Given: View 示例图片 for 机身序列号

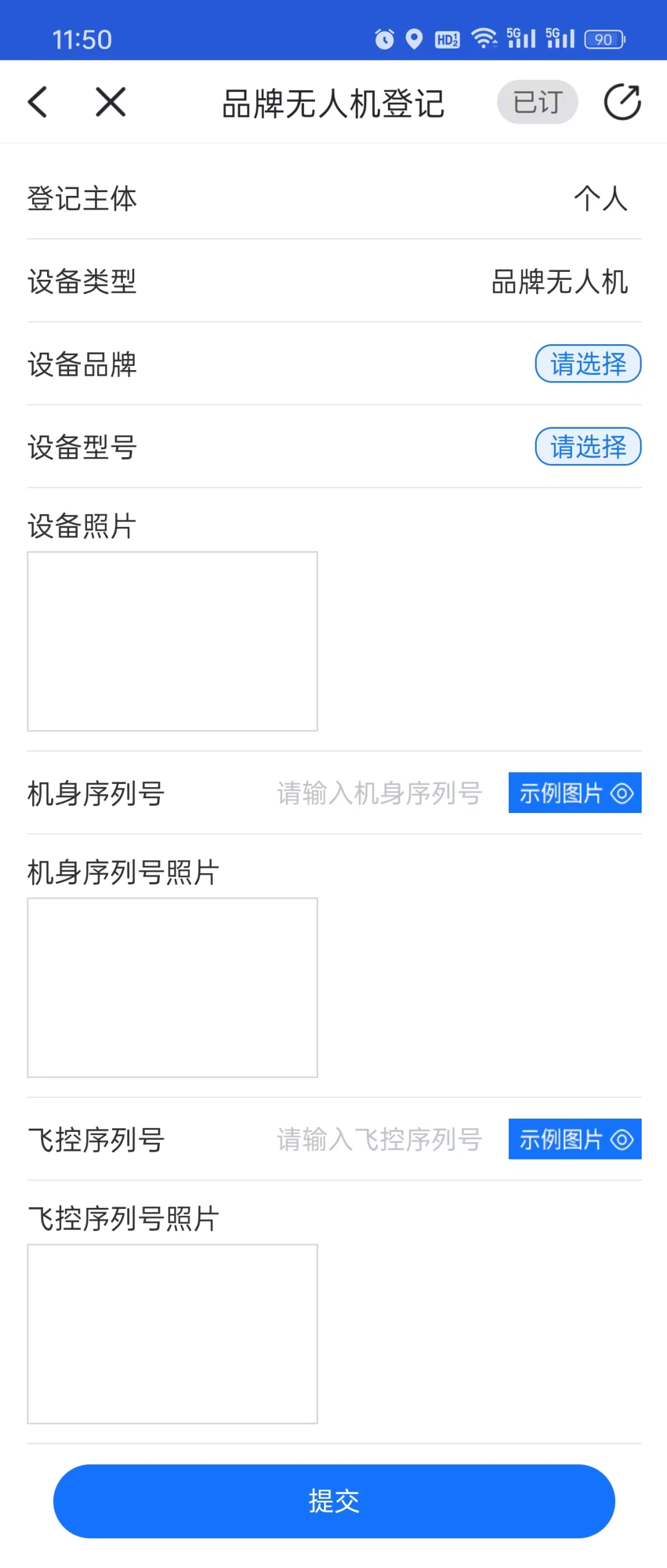Looking at the screenshot, I should (x=575, y=793).
